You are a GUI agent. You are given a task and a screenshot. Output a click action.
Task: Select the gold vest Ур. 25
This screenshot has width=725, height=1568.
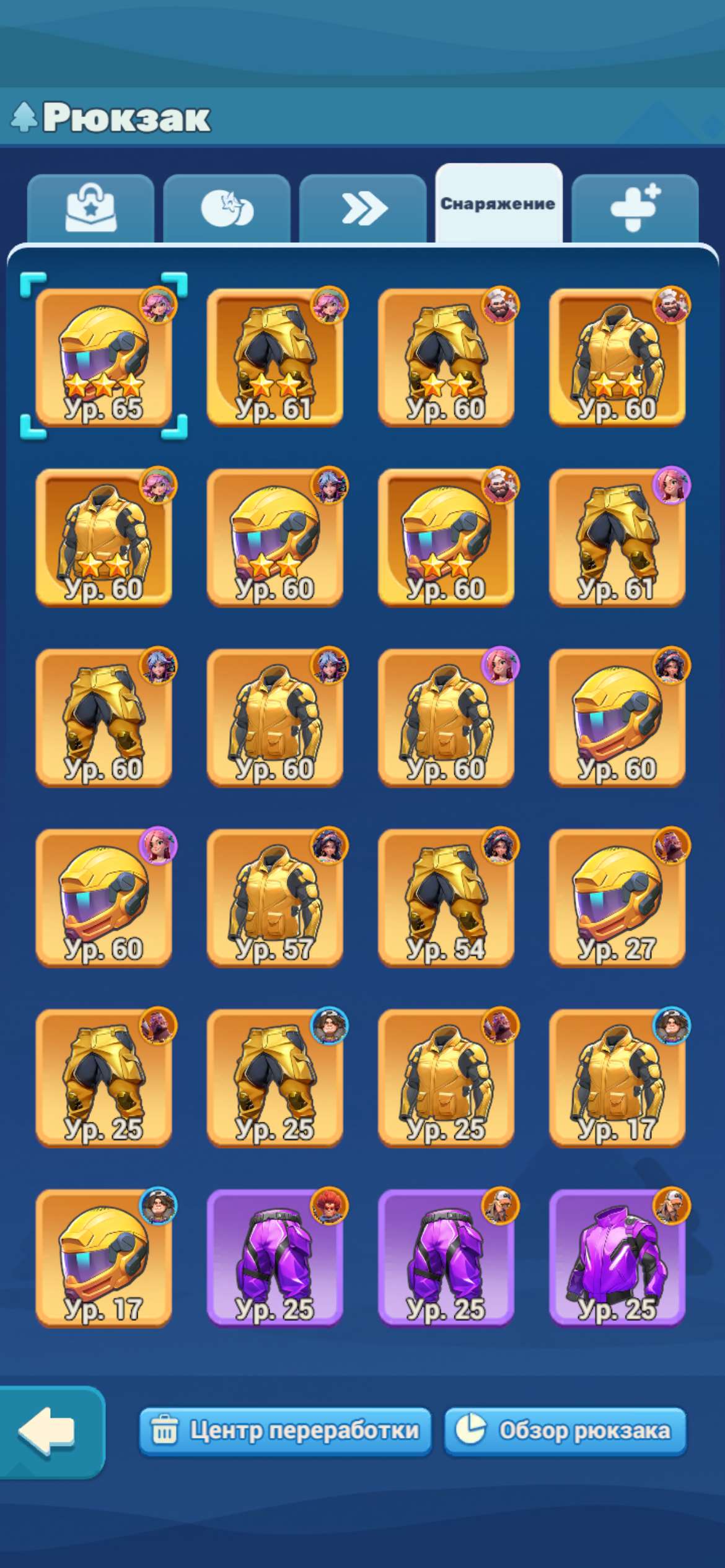click(446, 1077)
